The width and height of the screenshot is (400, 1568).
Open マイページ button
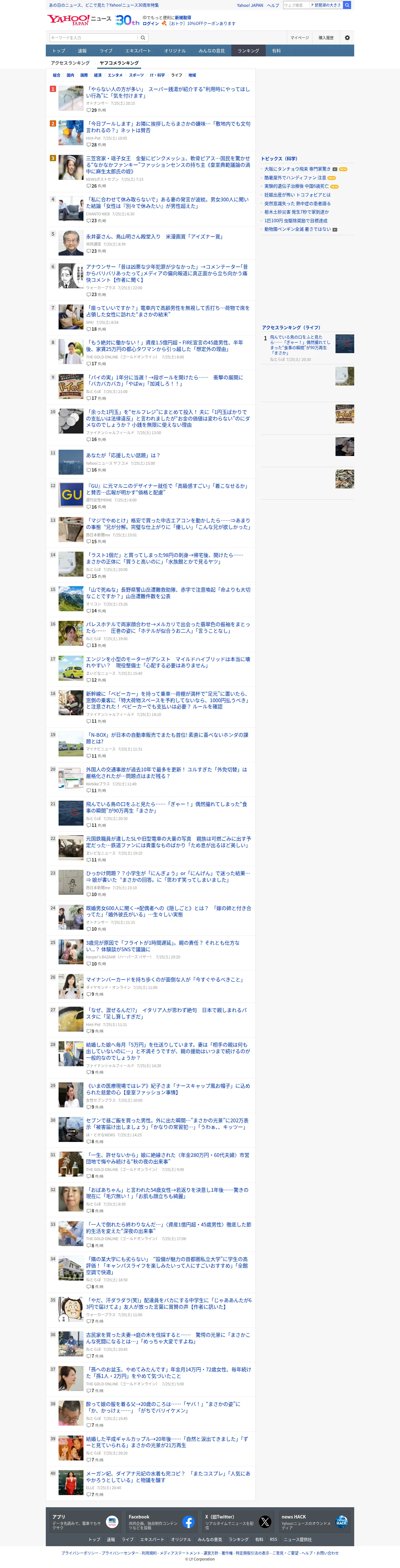[300, 38]
